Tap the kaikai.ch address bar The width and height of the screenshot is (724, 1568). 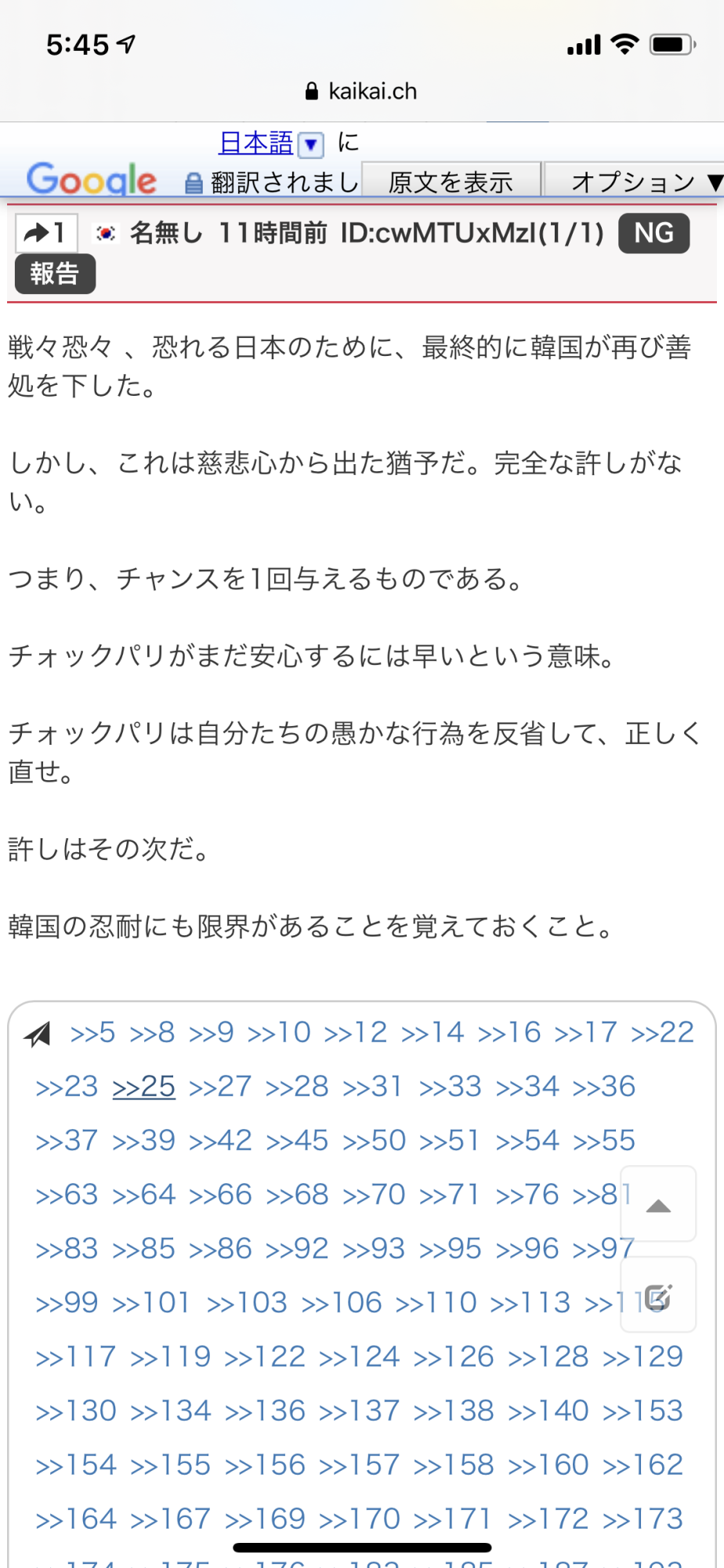(x=362, y=92)
